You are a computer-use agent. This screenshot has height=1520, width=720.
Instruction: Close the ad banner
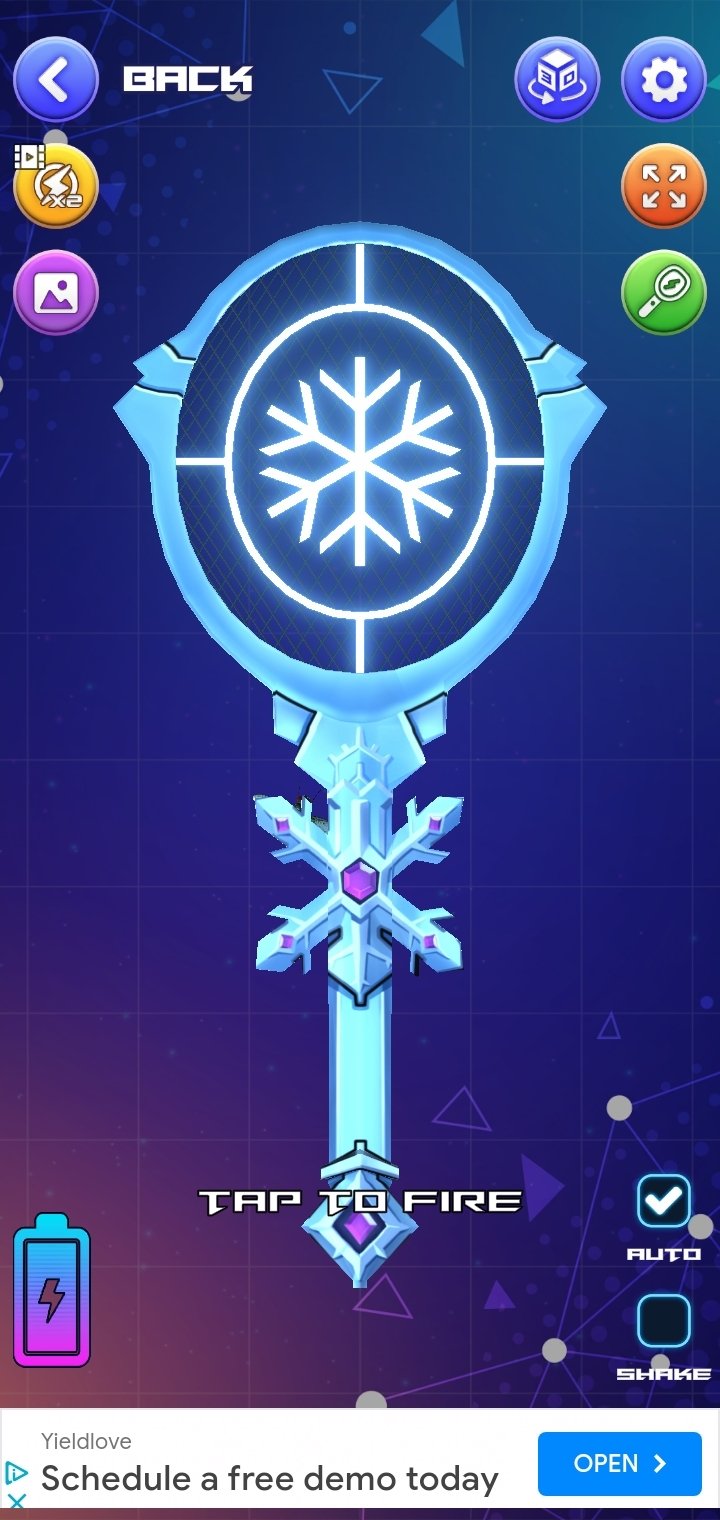click(x=16, y=1501)
